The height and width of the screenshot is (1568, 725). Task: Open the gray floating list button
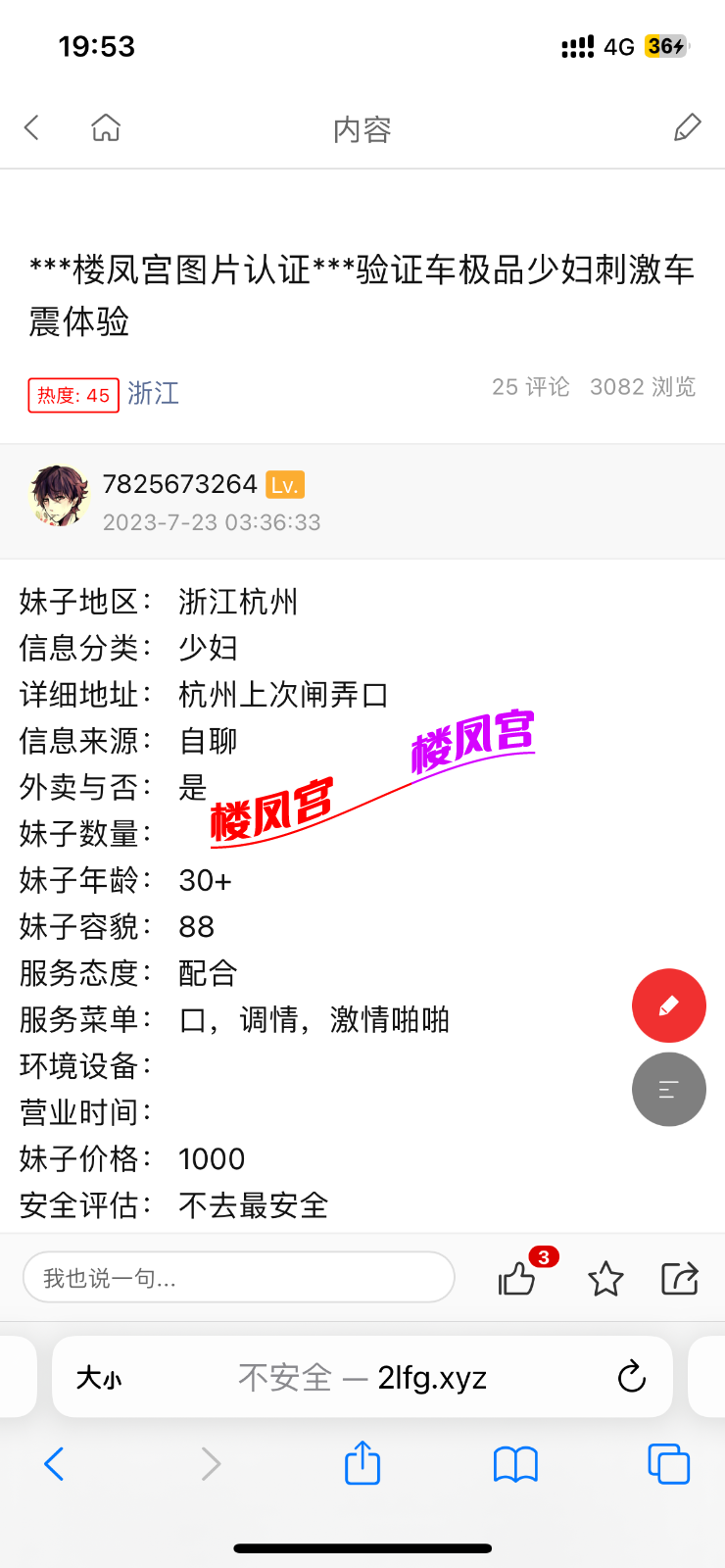669,1090
